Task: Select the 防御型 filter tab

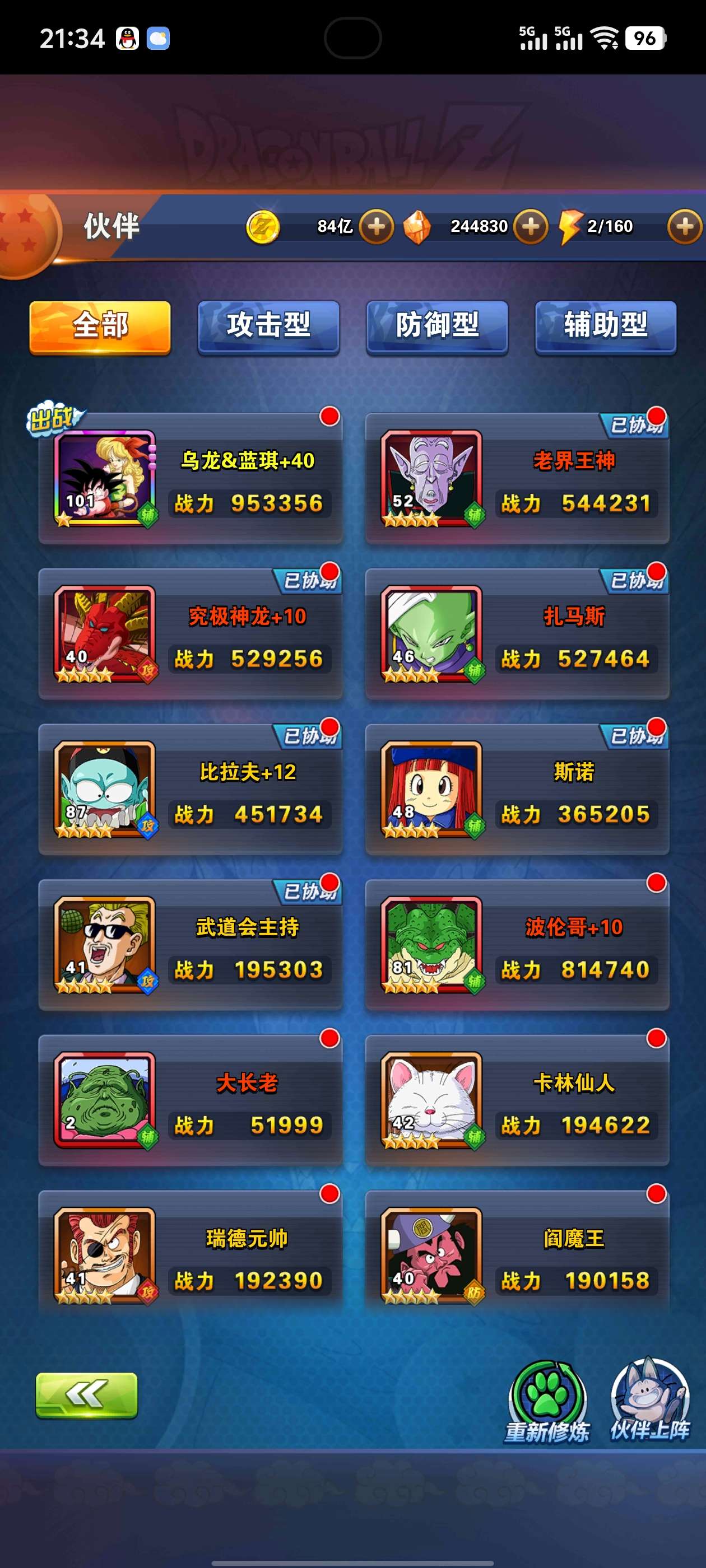Action: pyautogui.click(x=436, y=326)
